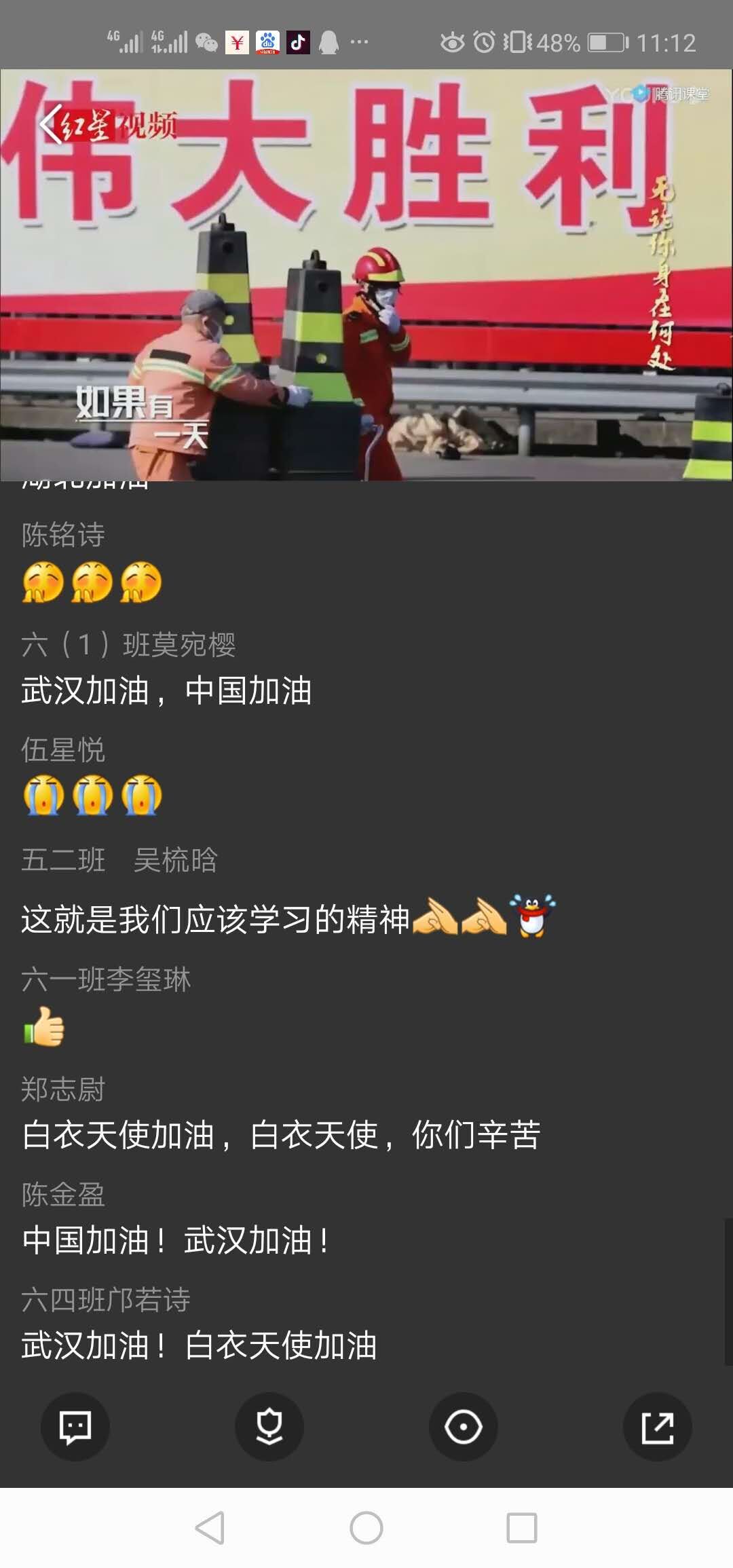Tap the eye-shaped view icon
The width and height of the screenshot is (733, 1568).
[464, 1426]
